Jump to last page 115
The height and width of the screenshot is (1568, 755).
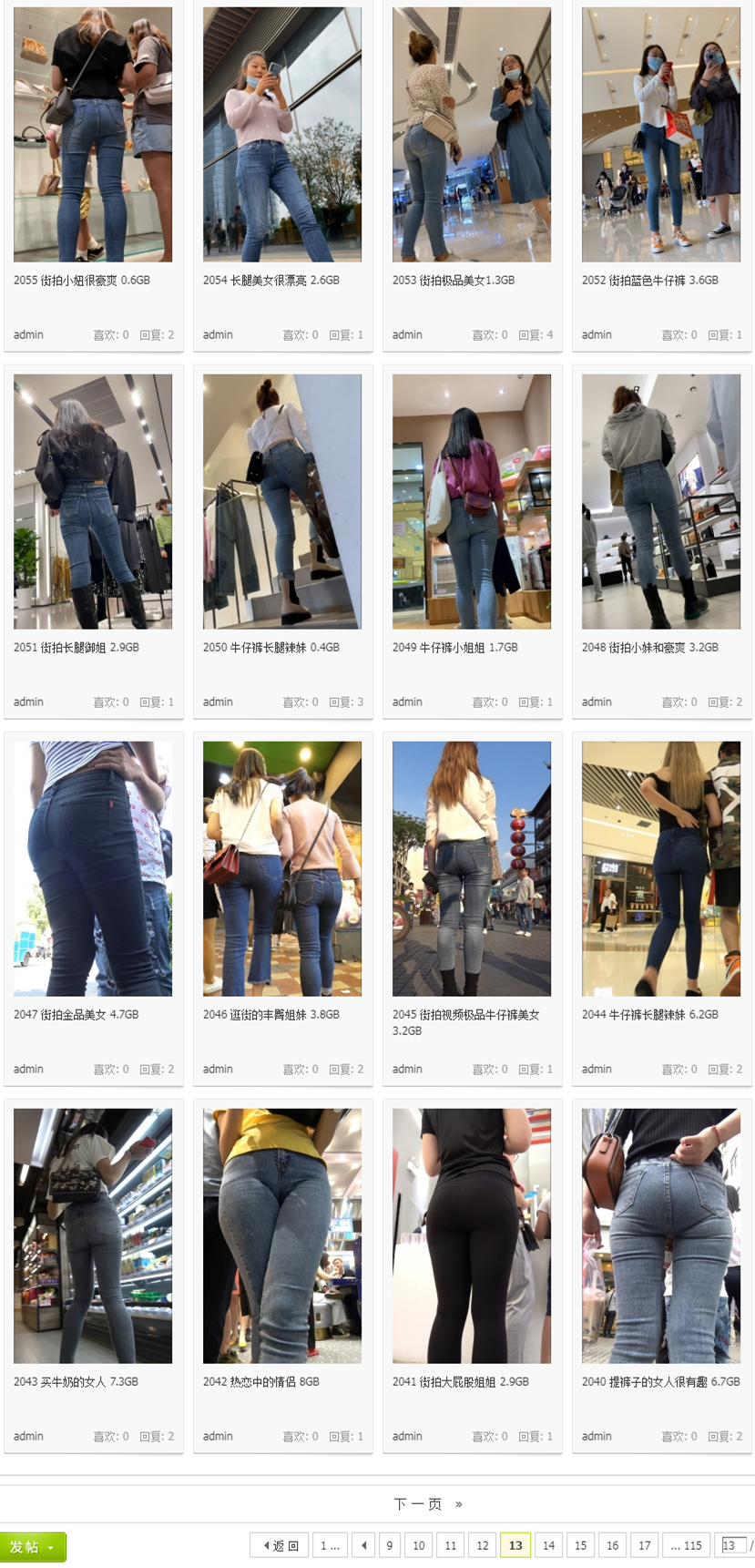point(686,1545)
